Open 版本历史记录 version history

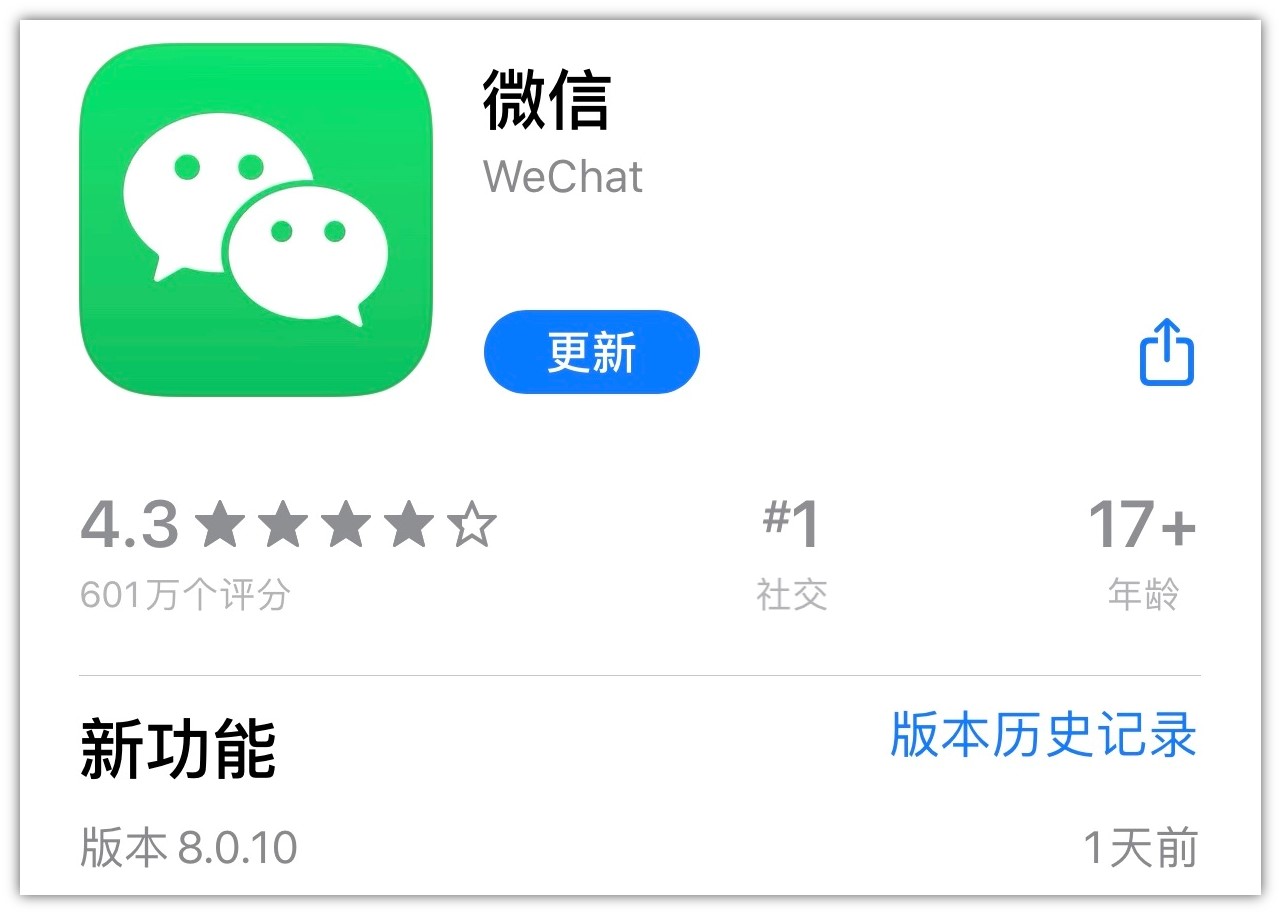pos(1043,736)
